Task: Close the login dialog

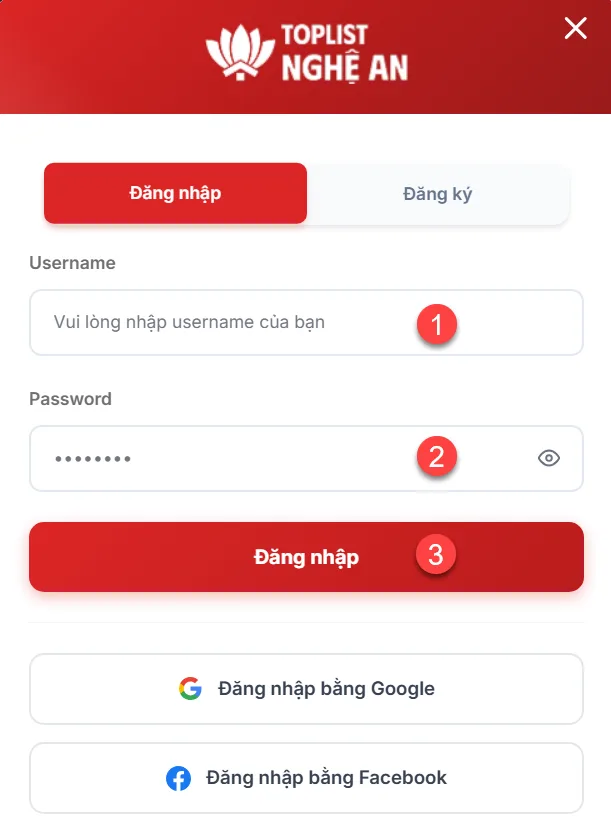Action: [575, 29]
